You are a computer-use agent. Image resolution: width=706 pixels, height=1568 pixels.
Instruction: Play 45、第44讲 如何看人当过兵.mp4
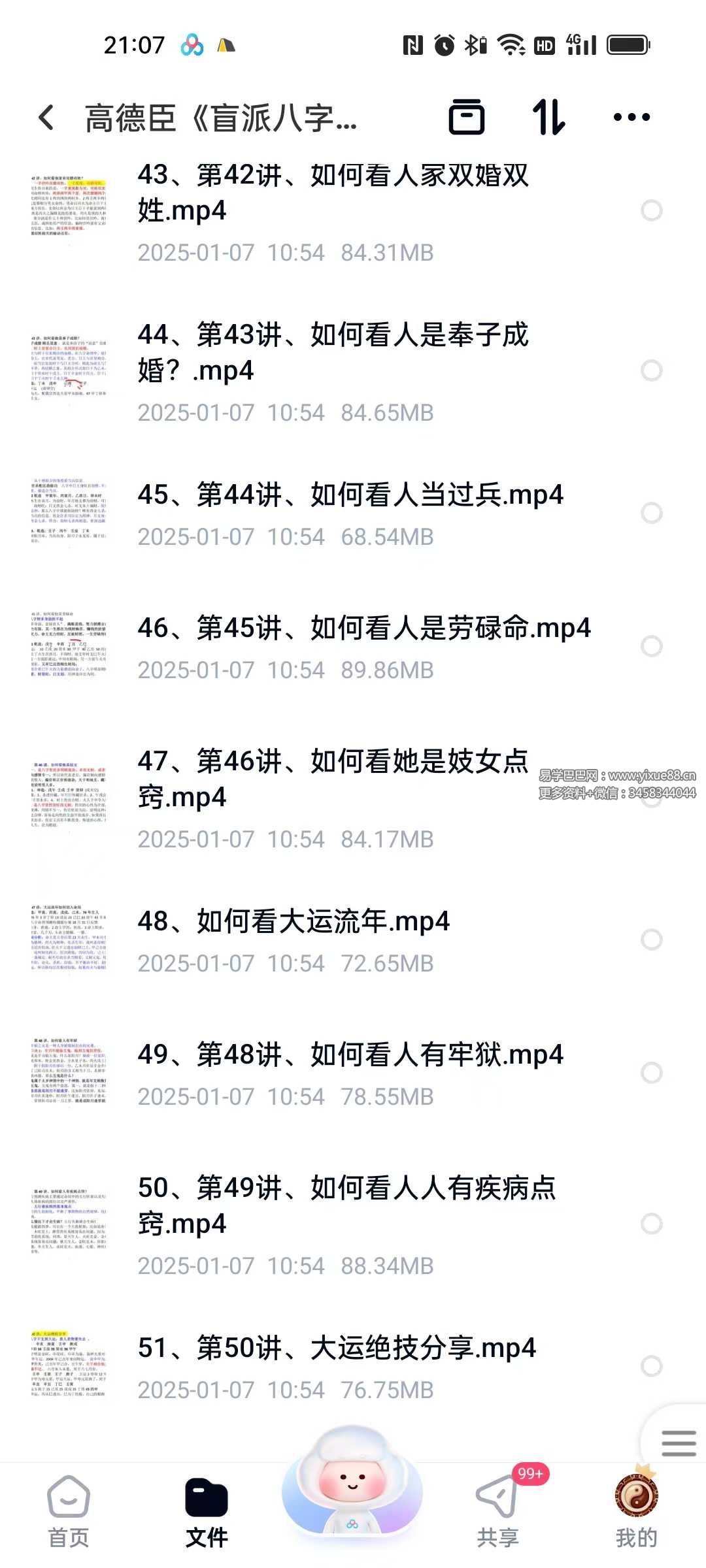[350, 495]
